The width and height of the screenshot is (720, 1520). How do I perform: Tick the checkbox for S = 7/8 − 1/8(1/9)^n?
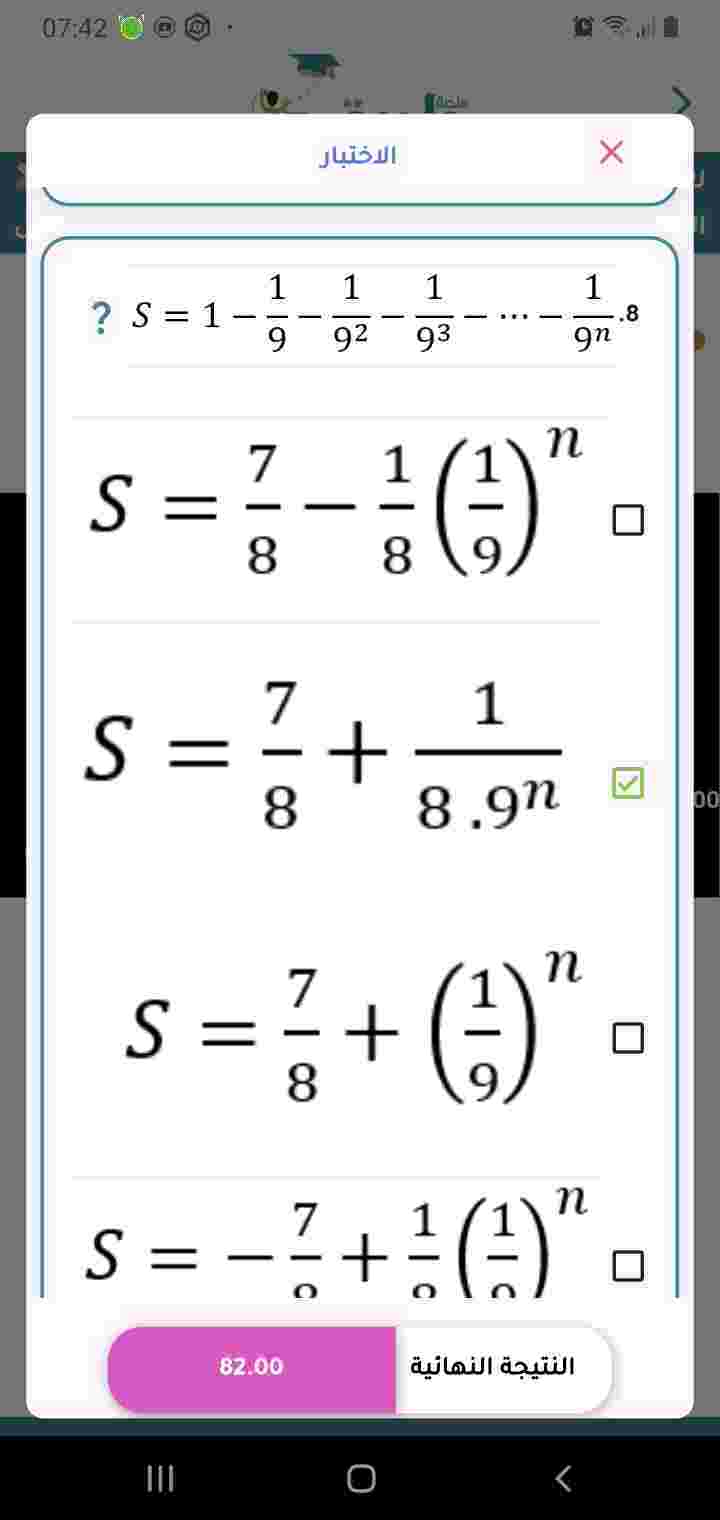coord(628,520)
